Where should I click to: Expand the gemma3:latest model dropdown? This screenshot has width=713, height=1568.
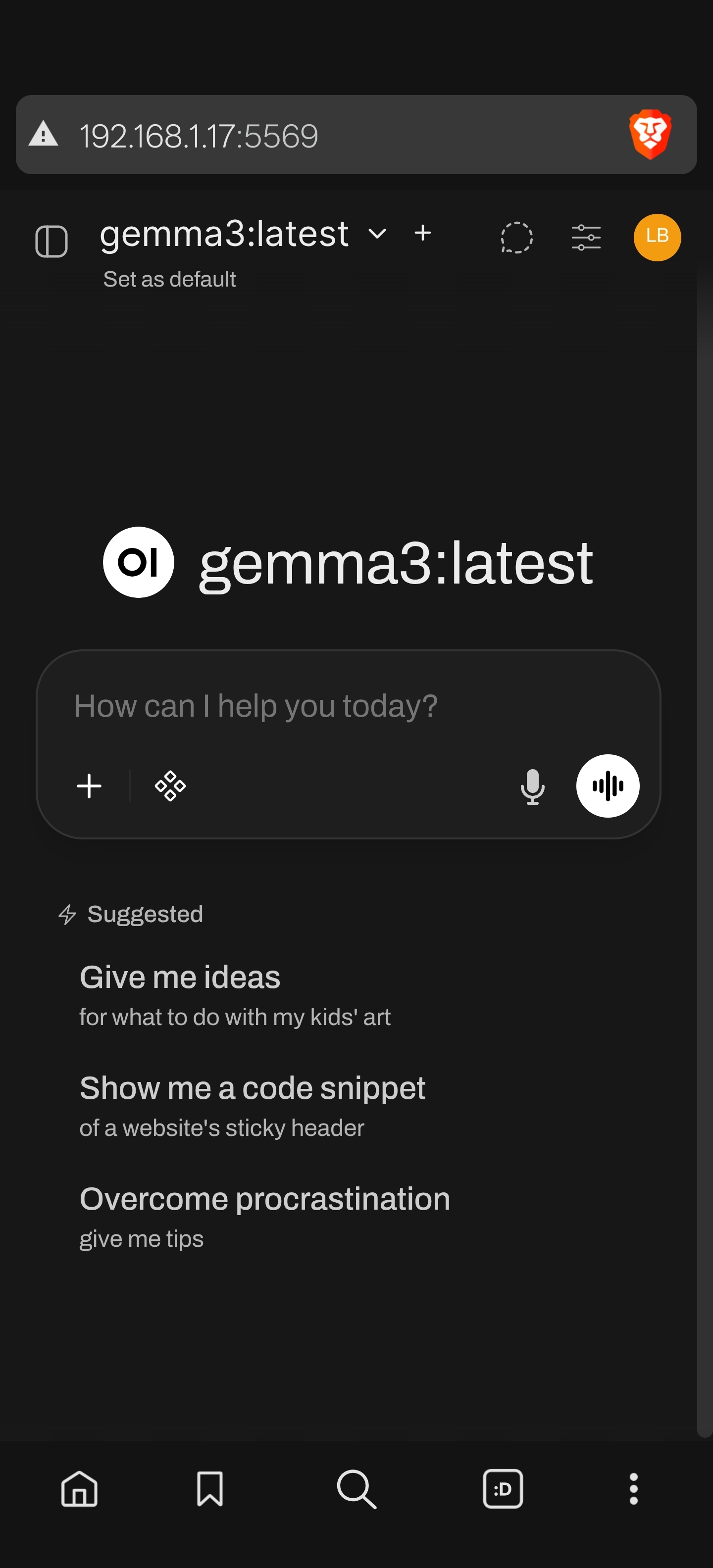click(x=377, y=234)
